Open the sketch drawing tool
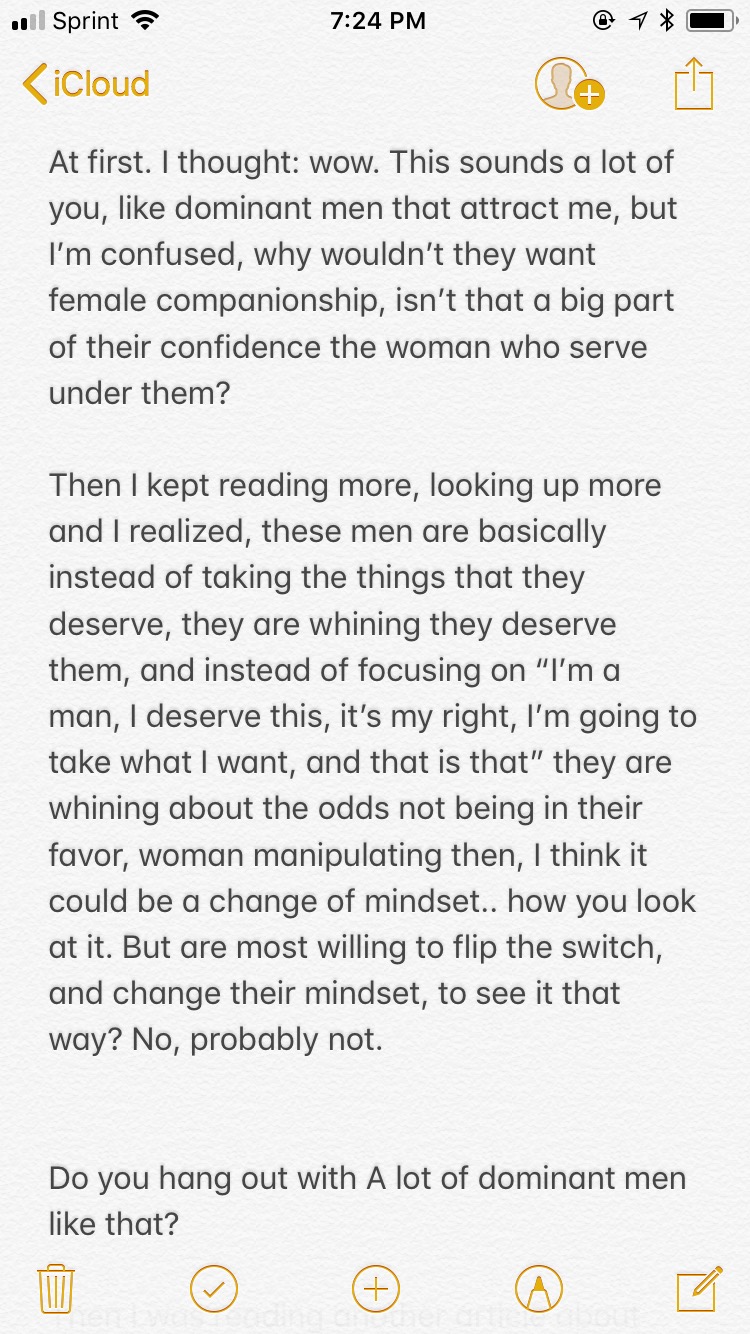750x1334 pixels. click(x=538, y=1288)
